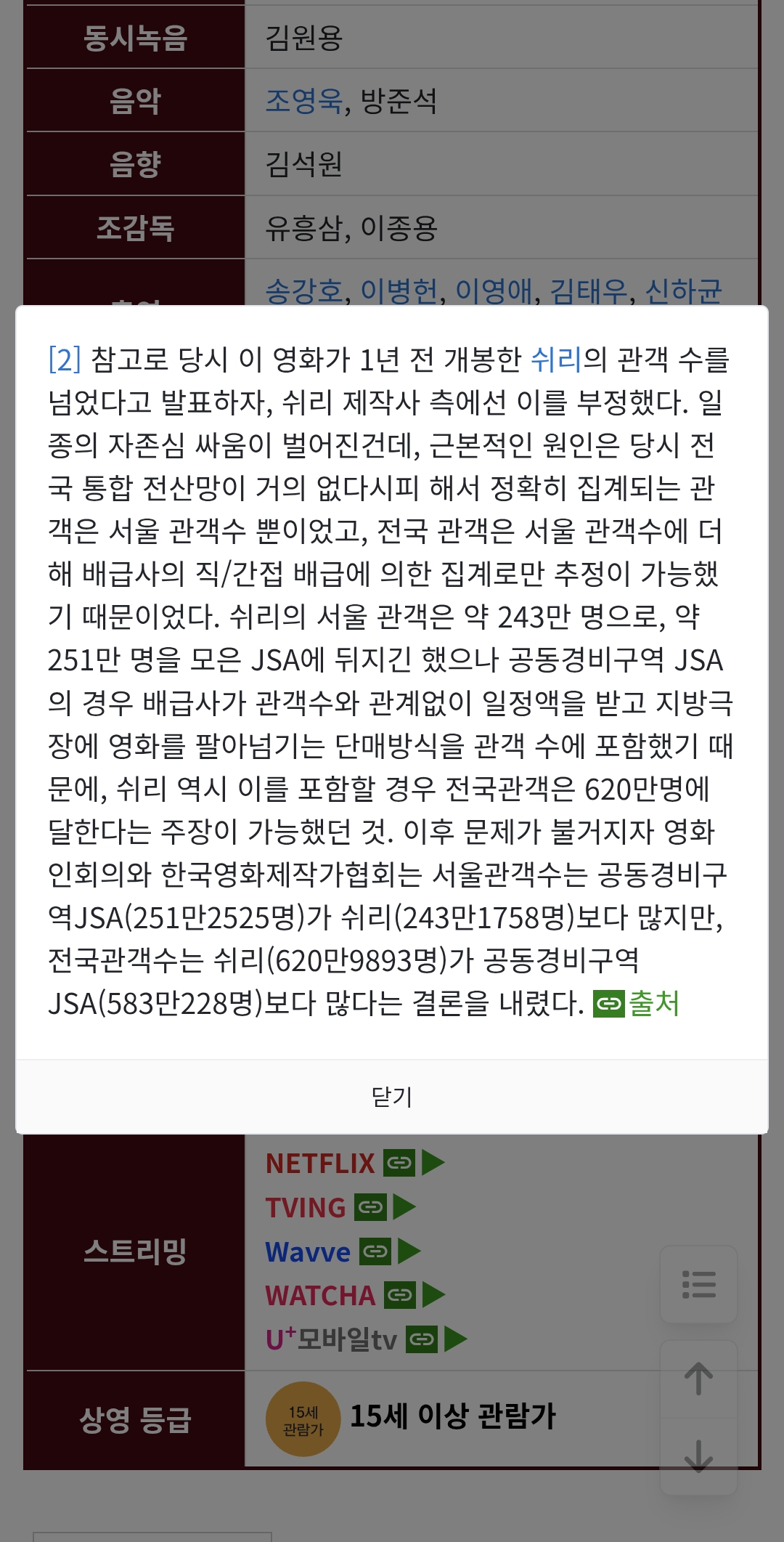Open the table of contents list button
The image size is (784, 1542).
(x=698, y=1284)
